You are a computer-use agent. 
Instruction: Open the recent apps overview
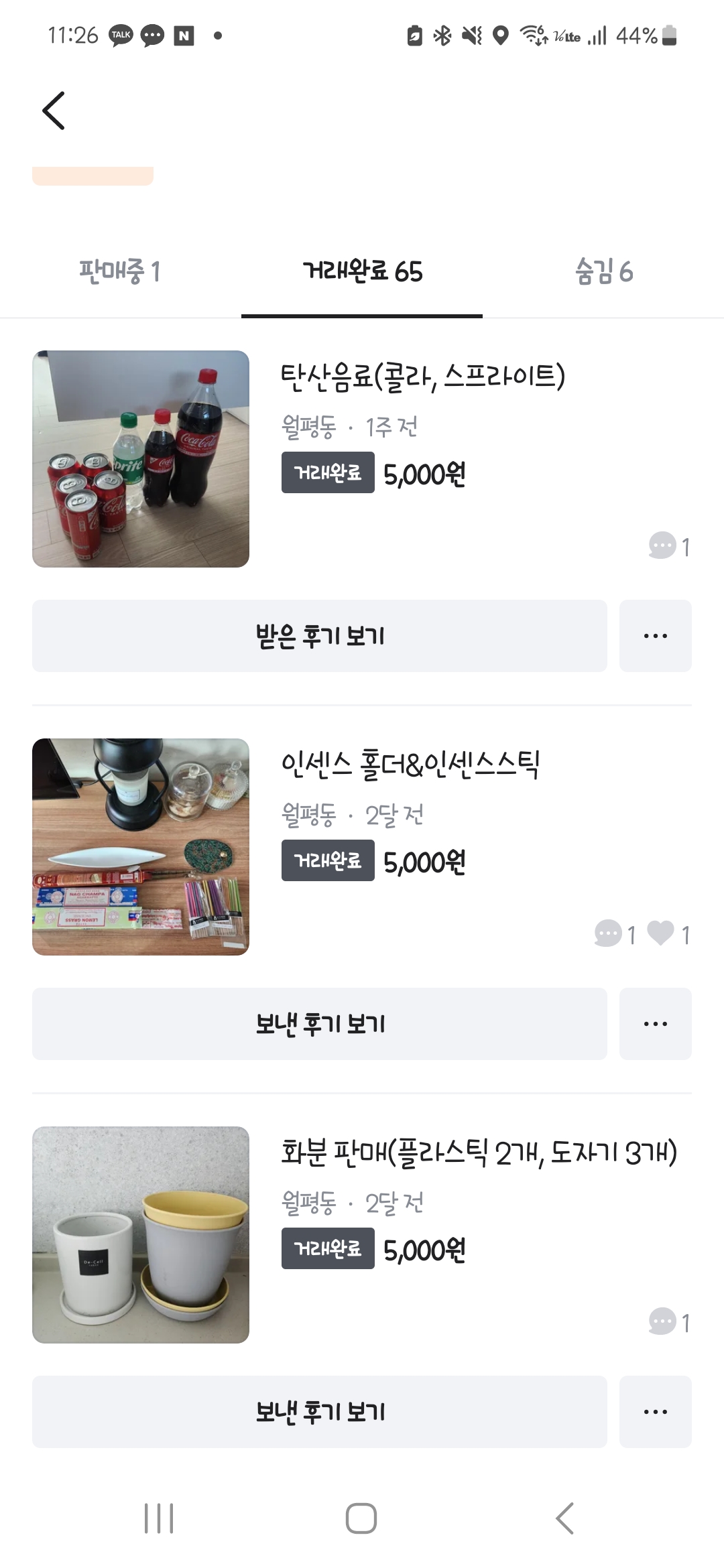tap(159, 1518)
